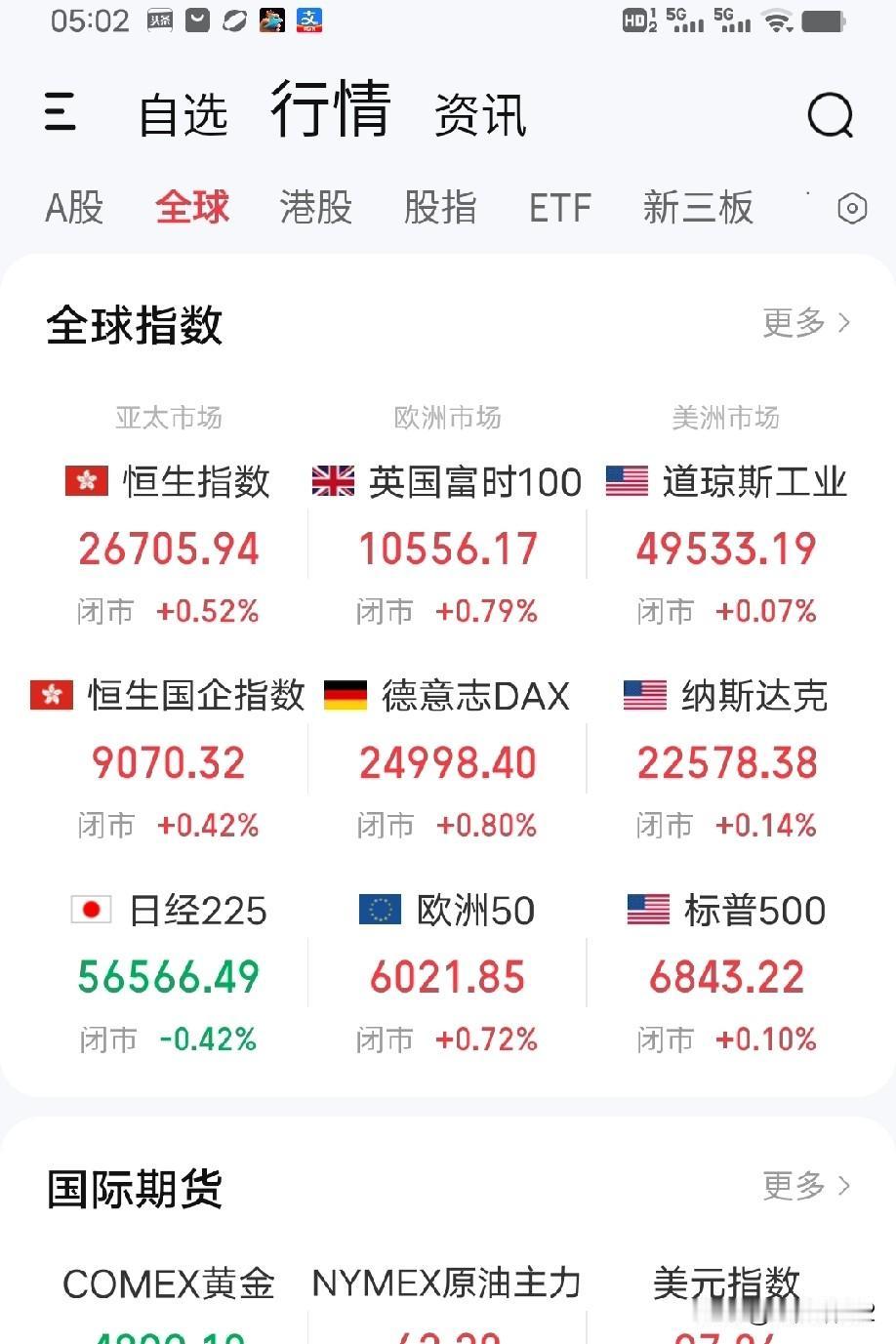
Task: Expand 更多 next to 全球指数
Action: (x=793, y=323)
